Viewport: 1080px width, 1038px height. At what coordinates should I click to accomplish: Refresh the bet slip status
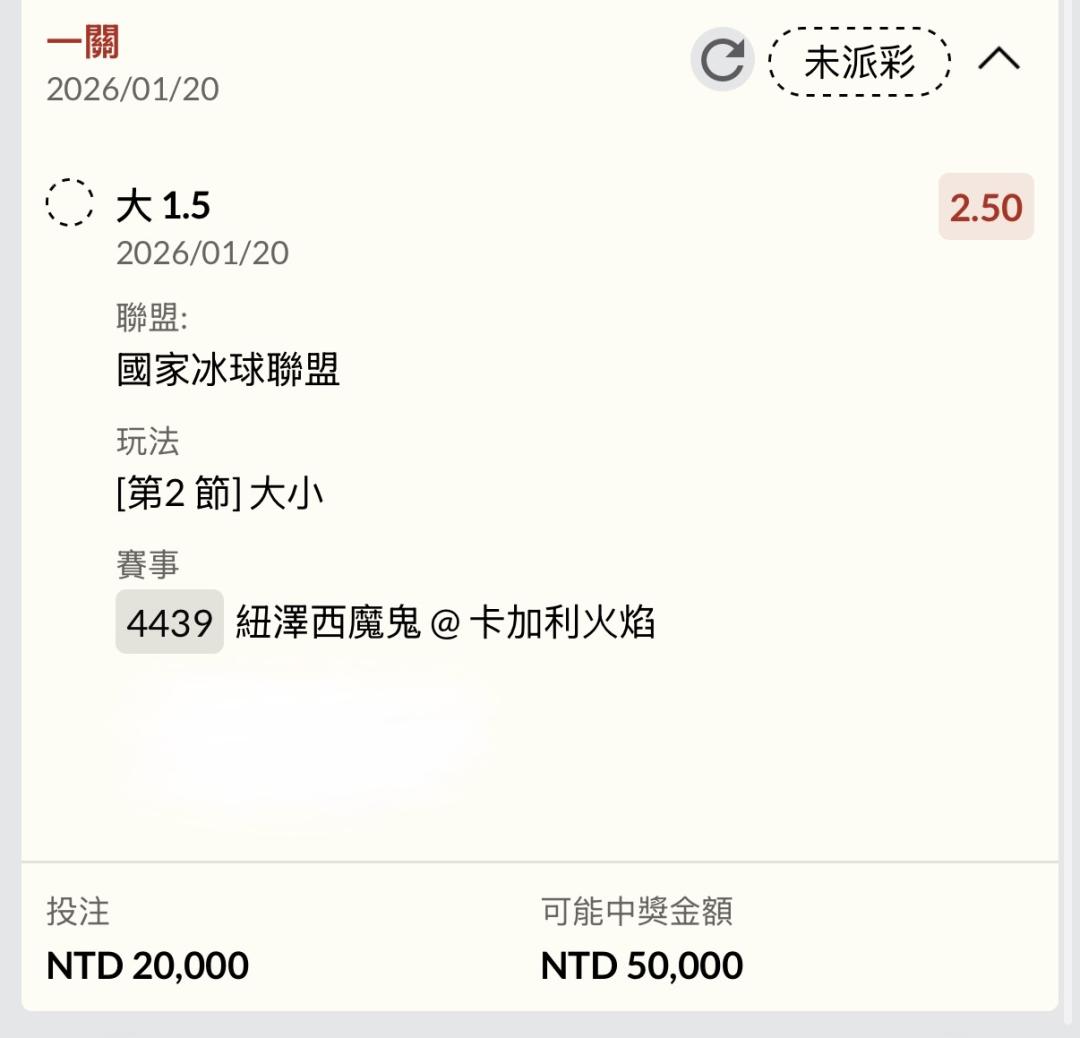721,60
